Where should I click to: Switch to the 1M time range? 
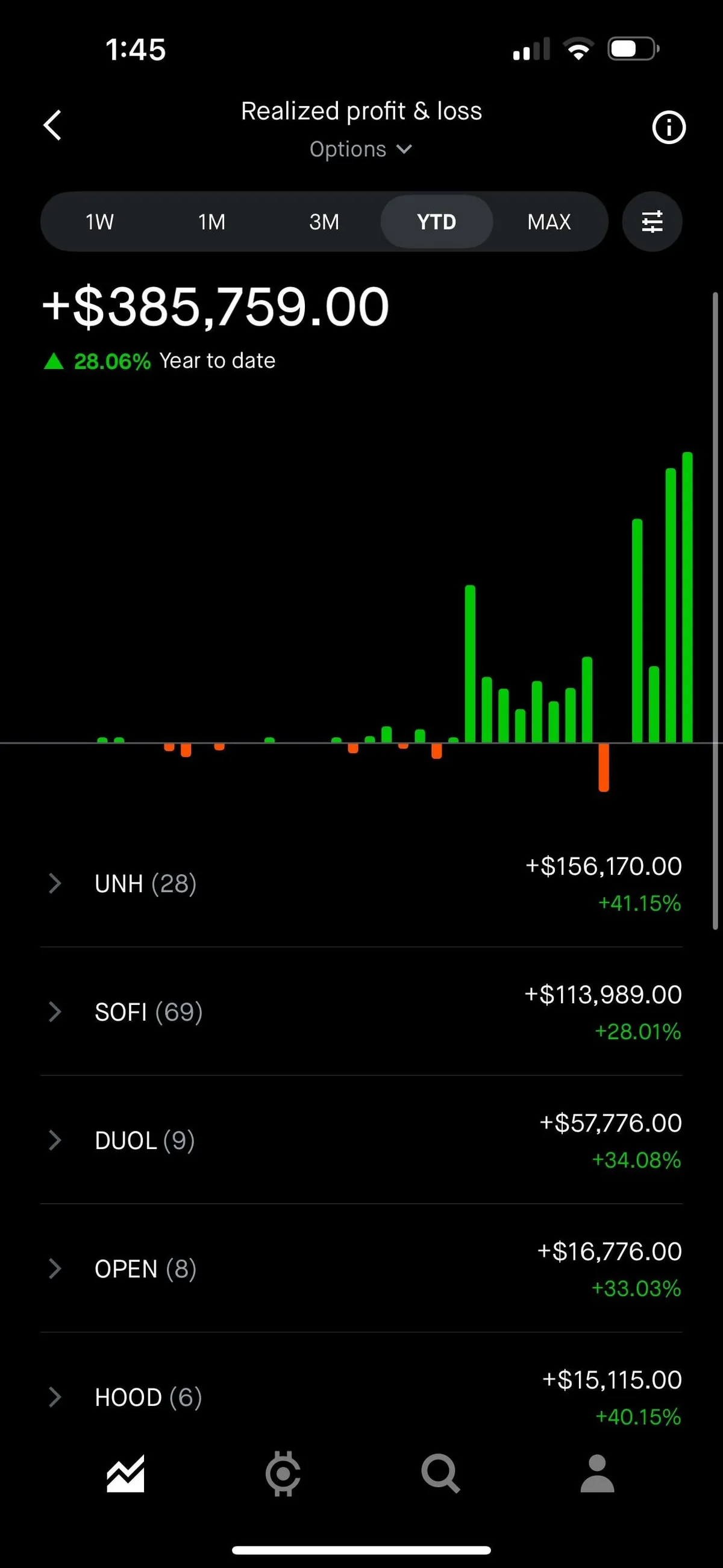[x=211, y=222]
